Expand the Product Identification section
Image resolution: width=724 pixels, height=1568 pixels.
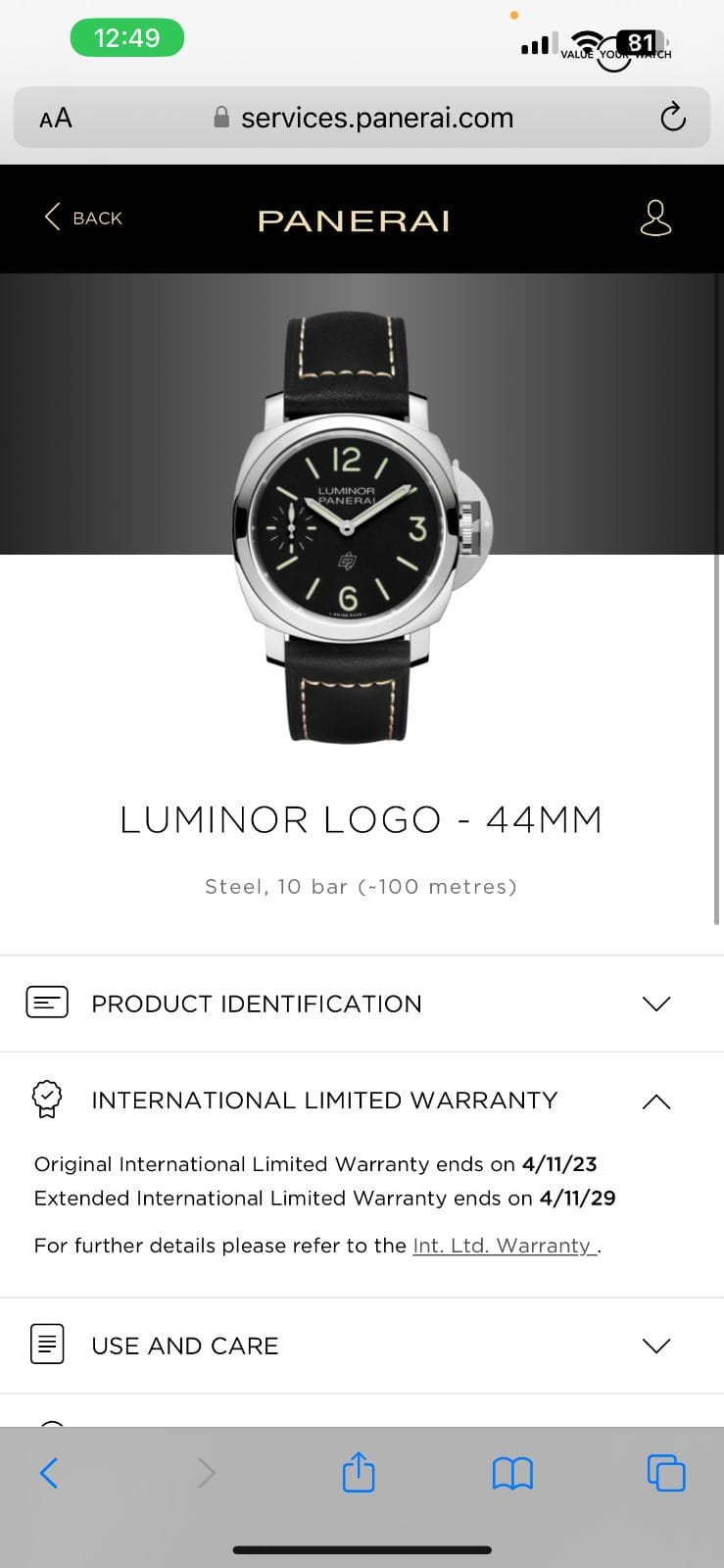coord(655,1004)
